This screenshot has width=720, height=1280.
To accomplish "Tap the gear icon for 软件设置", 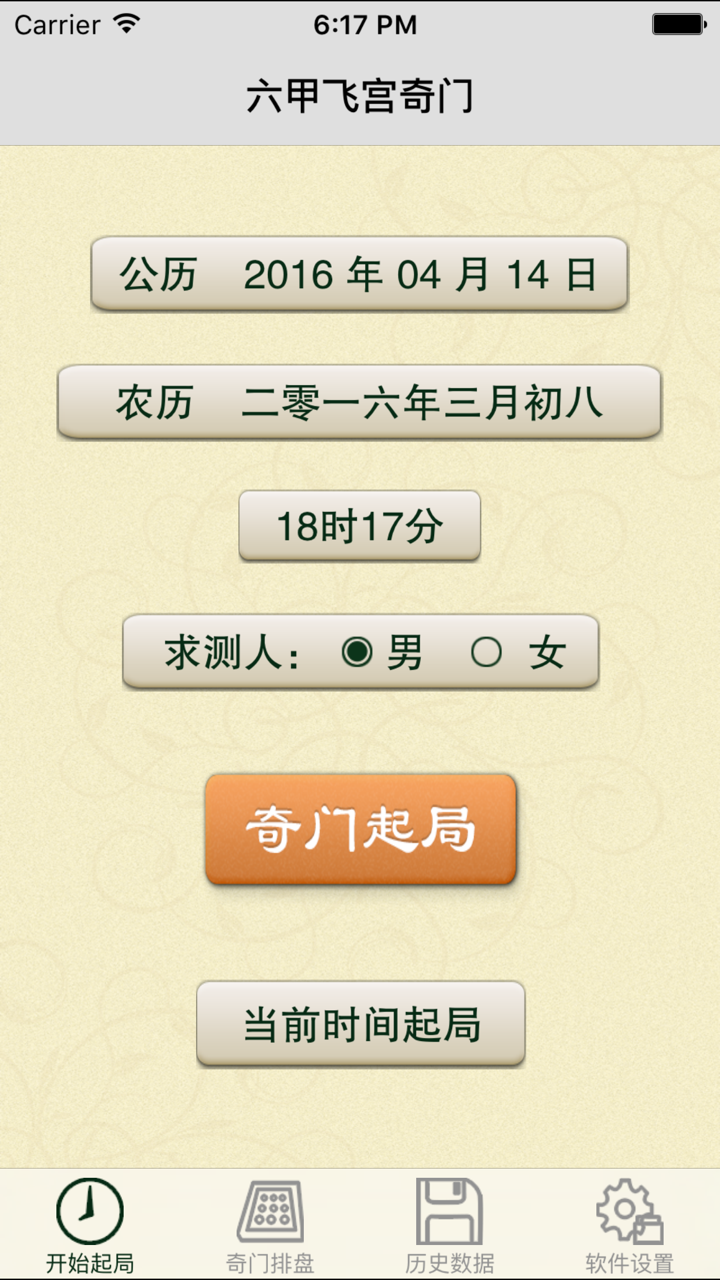I will [x=630, y=1212].
